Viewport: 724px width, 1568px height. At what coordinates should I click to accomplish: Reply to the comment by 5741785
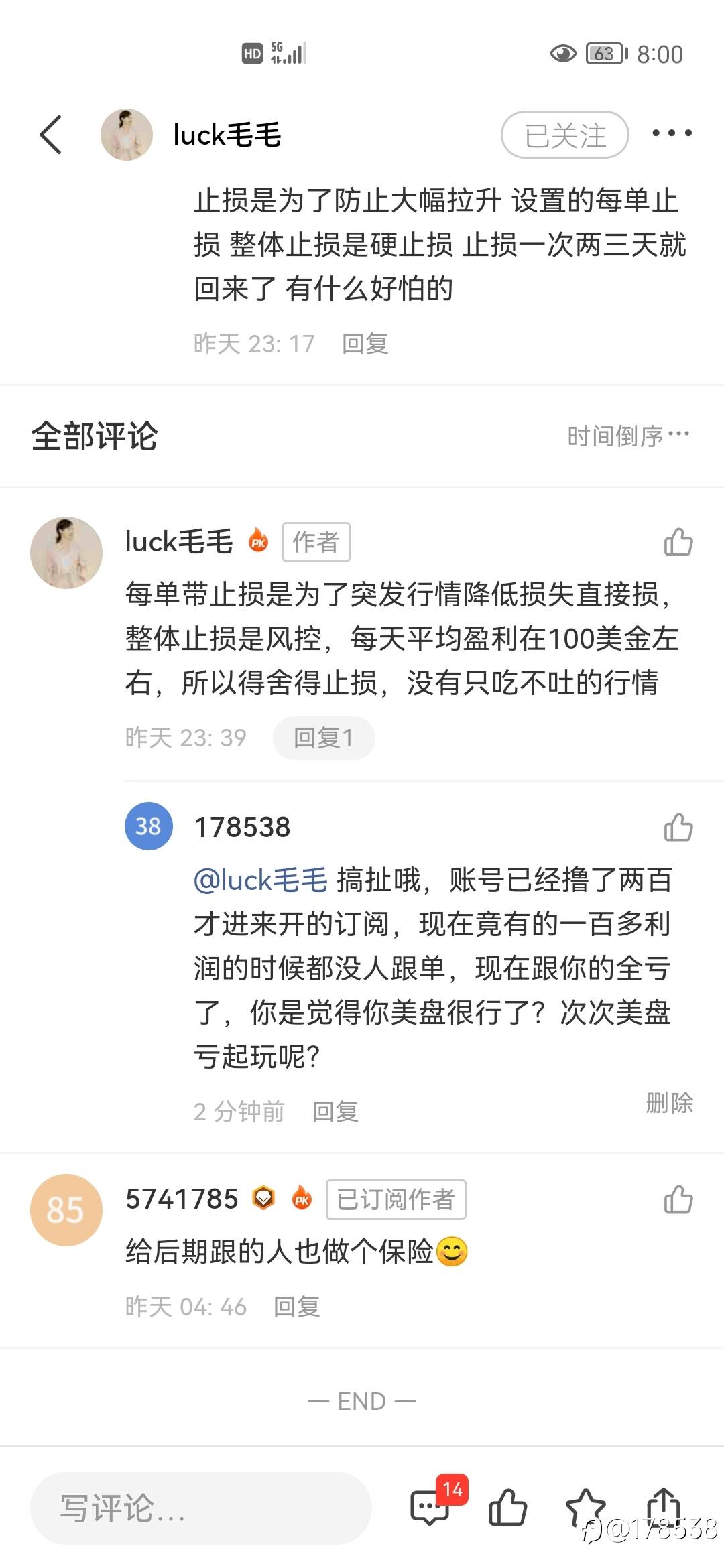296,1307
